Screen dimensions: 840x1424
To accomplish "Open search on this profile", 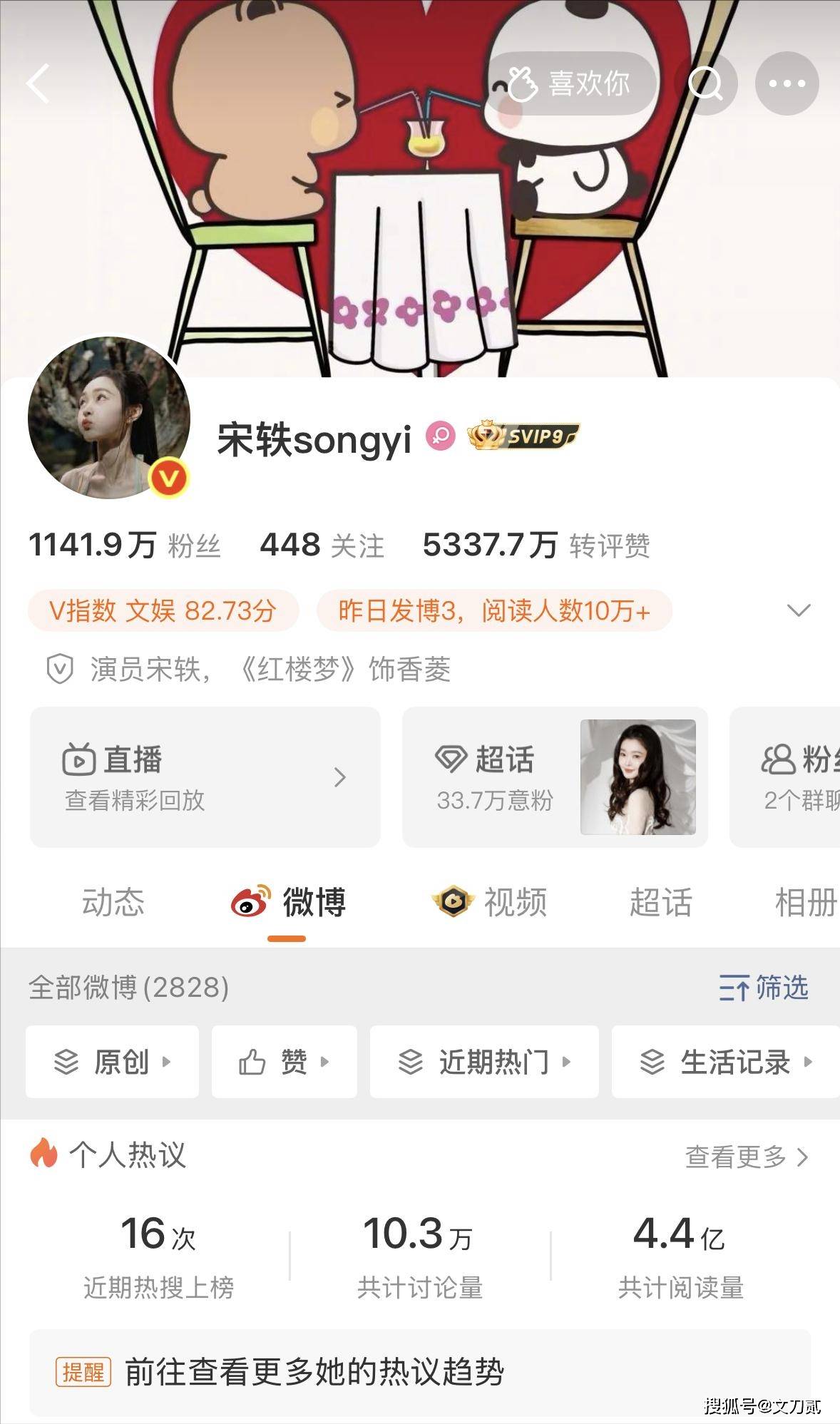I will point(706,83).
